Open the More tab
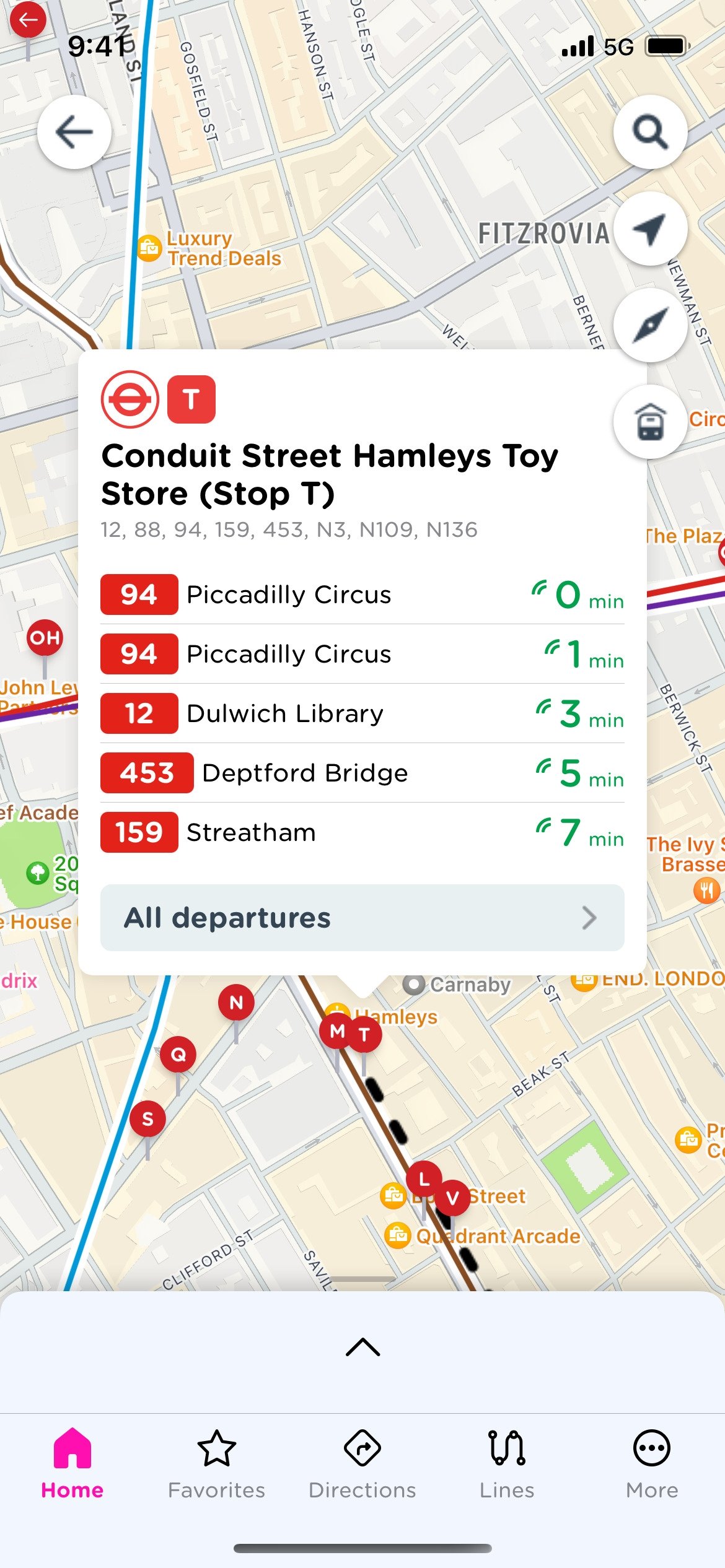This screenshot has height=1568, width=725. (652, 1464)
